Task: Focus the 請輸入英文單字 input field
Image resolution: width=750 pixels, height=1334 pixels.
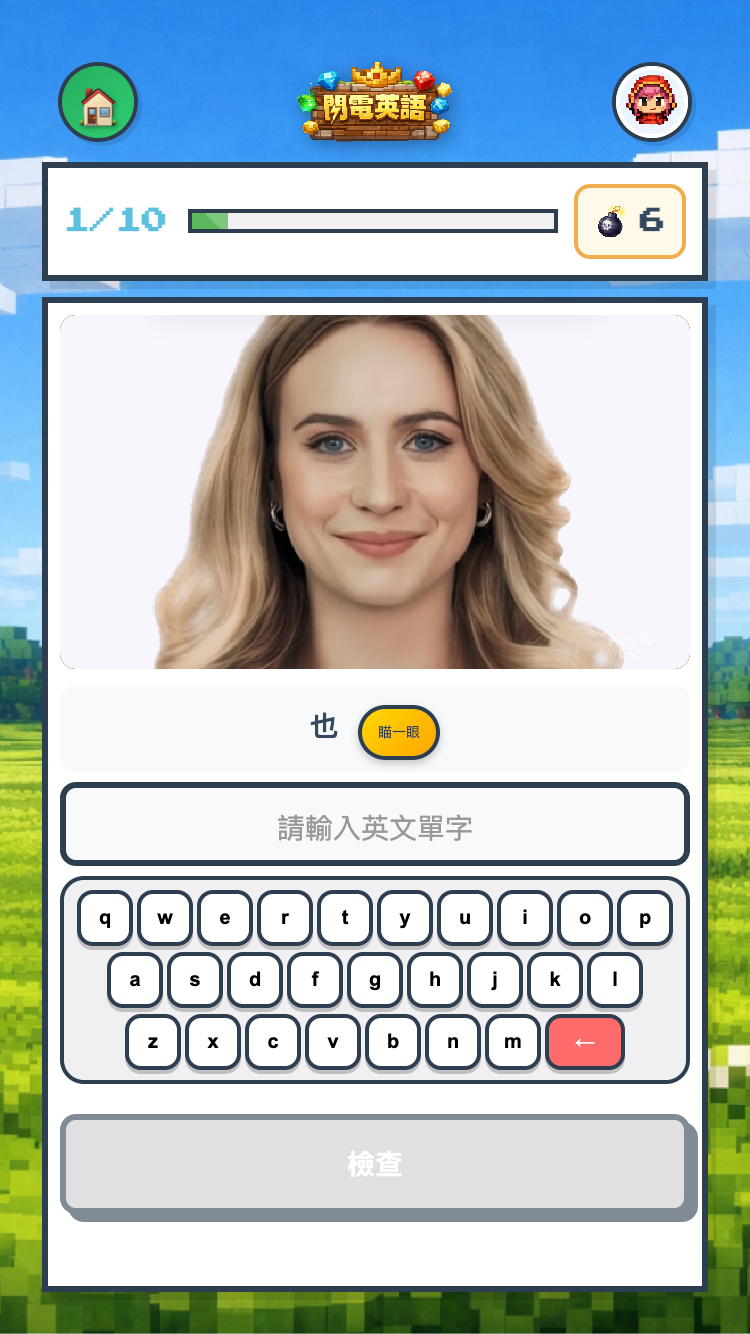Action: (x=375, y=825)
